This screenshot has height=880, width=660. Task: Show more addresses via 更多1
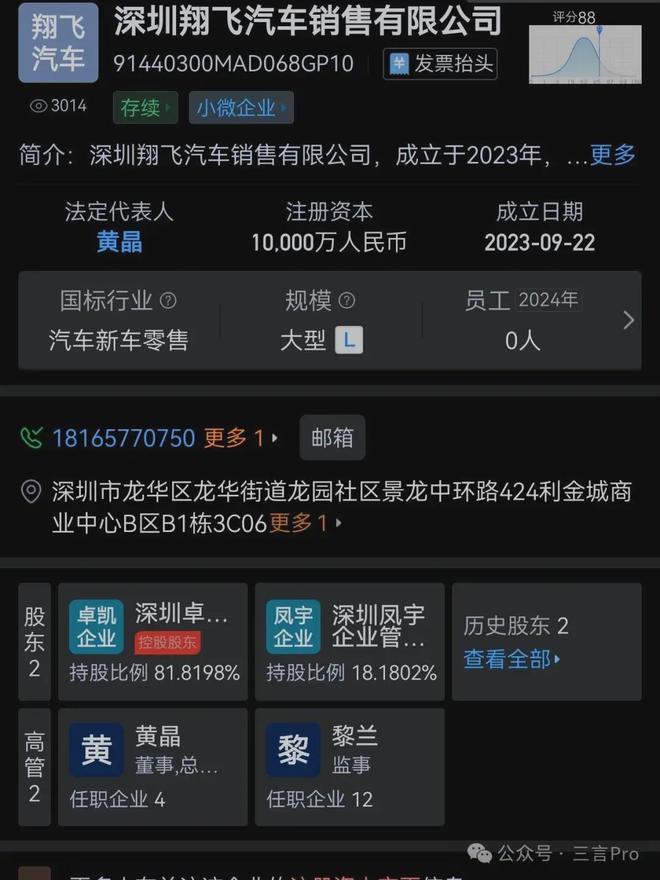click(x=305, y=522)
